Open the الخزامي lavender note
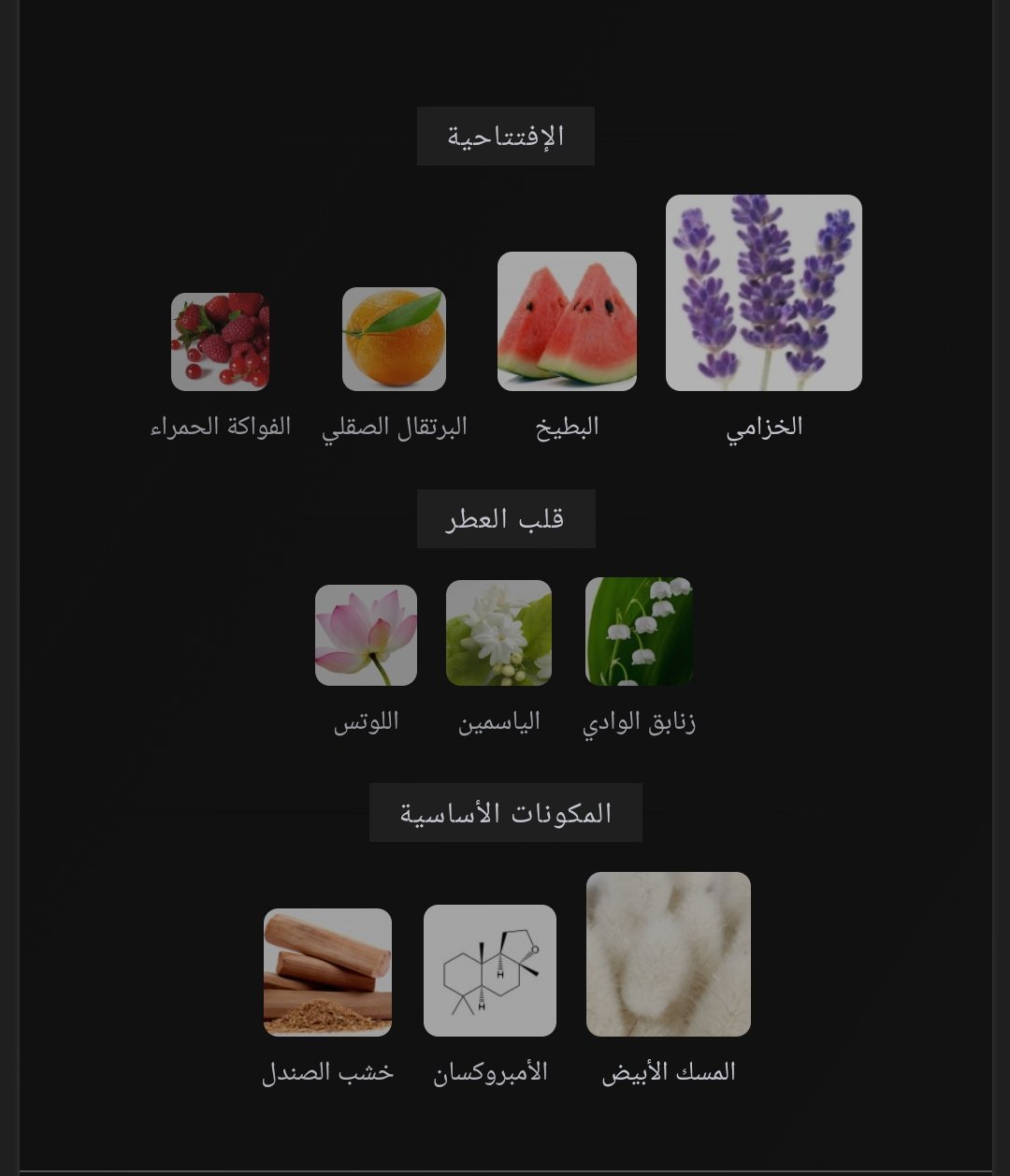This screenshot has width=1010, height=1176. [764, 293]
